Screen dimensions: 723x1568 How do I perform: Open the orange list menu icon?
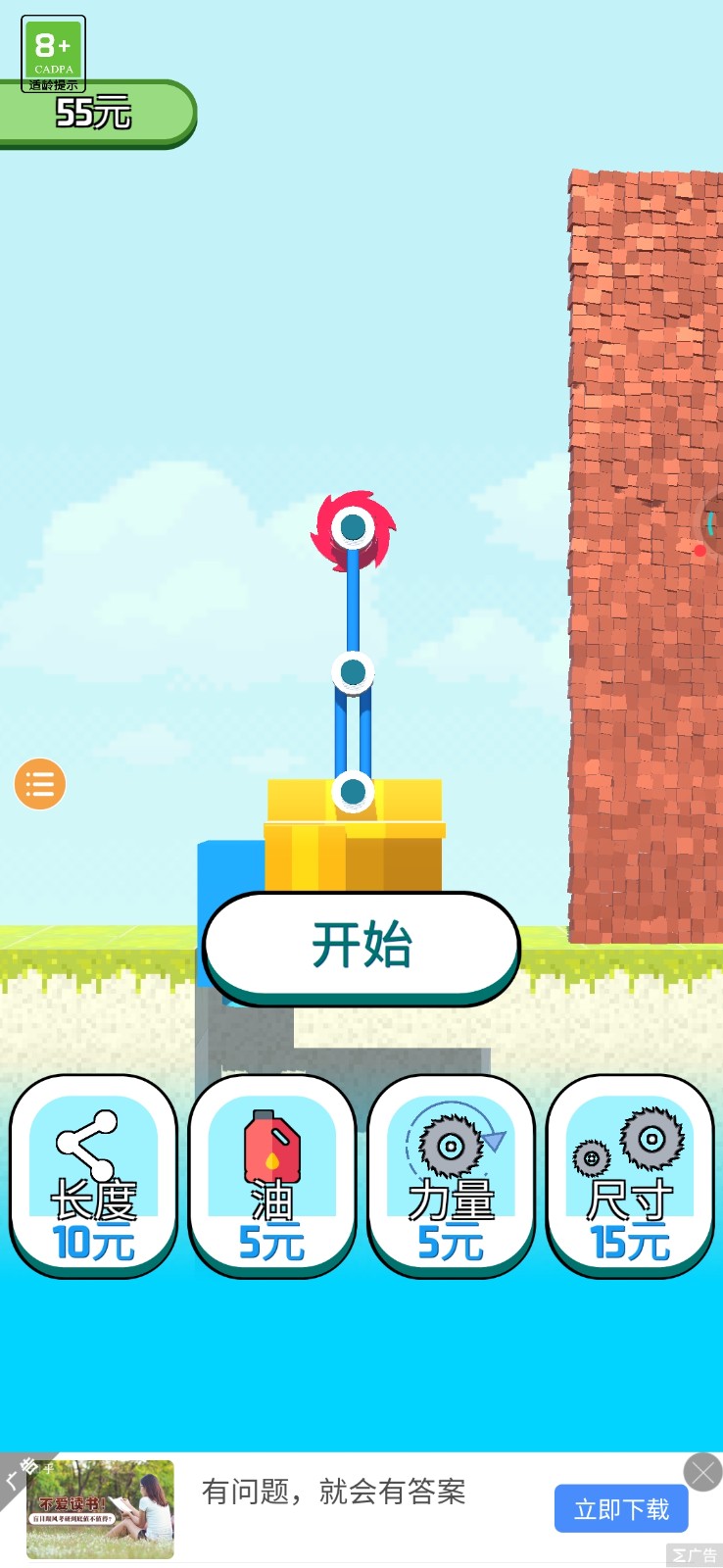coord(40,784)
